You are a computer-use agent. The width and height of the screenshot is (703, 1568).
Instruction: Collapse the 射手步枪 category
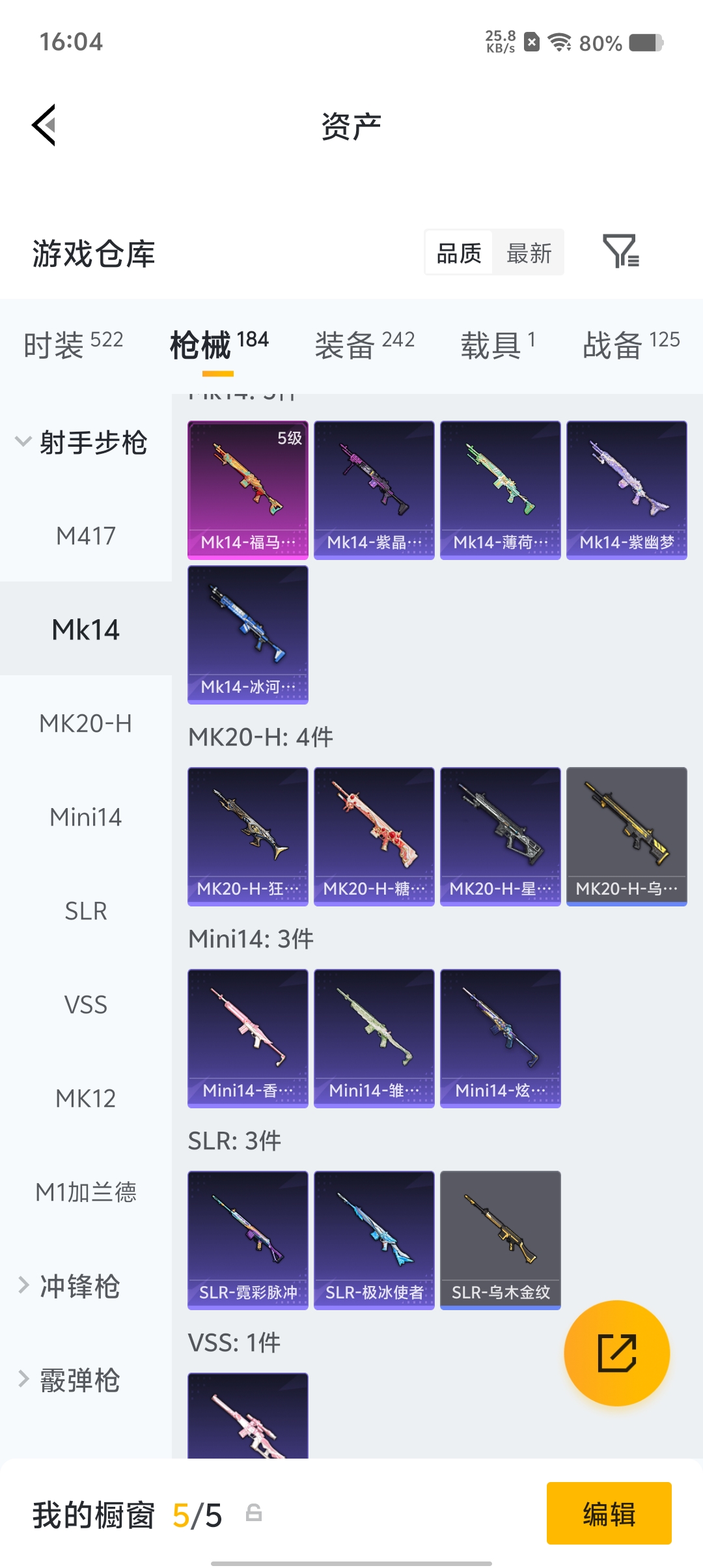(x=81, y=443)
